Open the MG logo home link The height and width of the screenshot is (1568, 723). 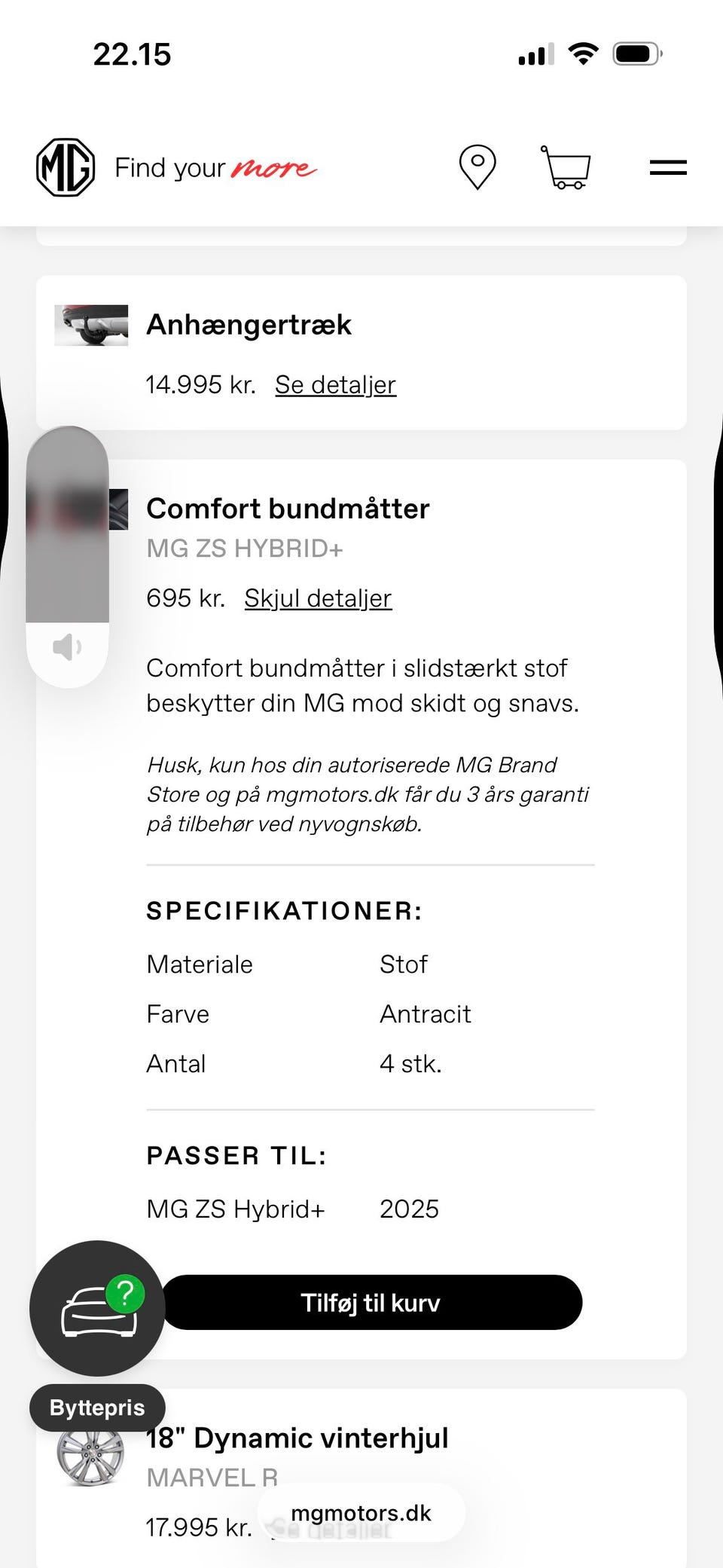tap(66, 167)
